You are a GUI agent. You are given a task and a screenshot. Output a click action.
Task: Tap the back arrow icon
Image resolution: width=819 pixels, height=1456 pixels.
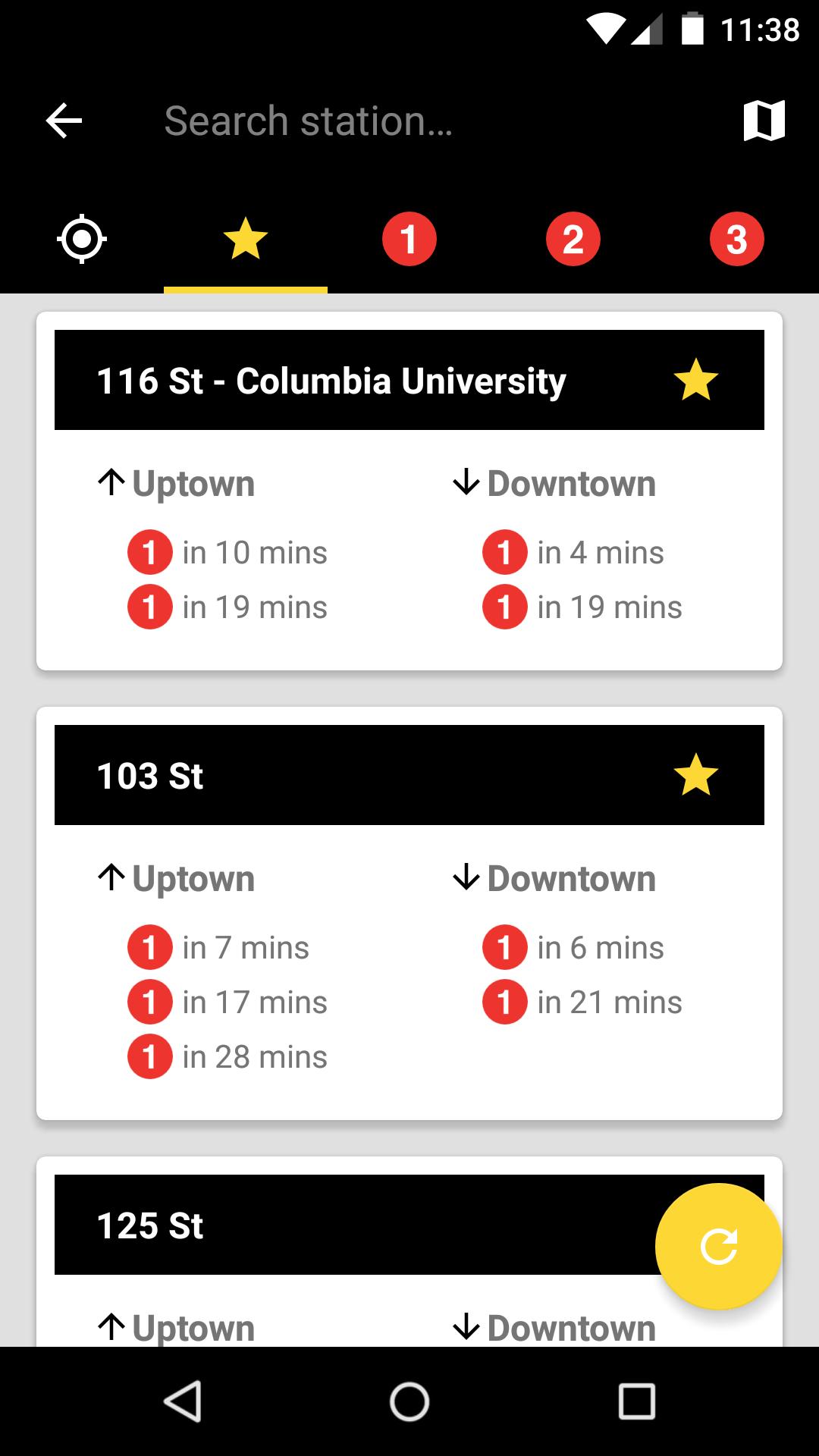point(64,120)
